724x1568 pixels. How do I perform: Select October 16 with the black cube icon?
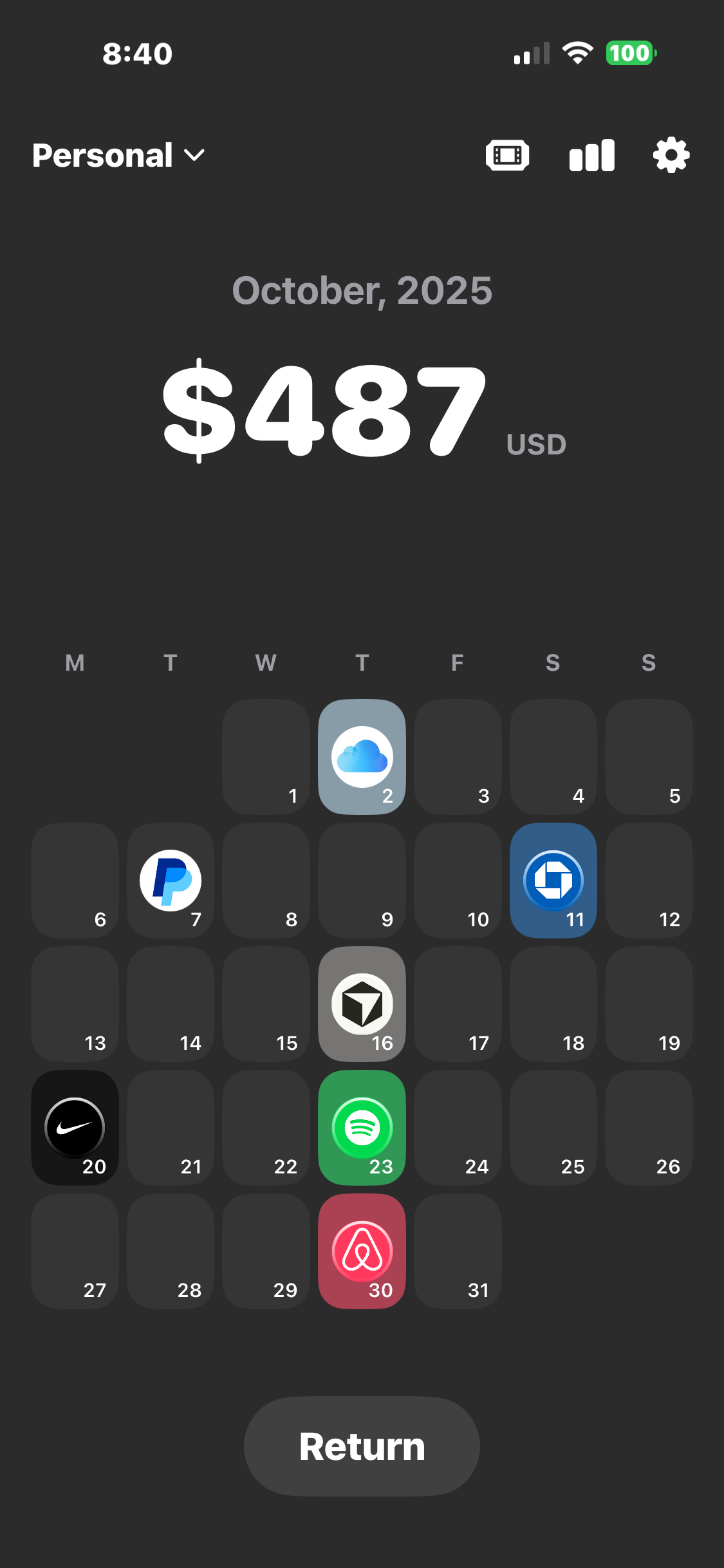click(362, 1004)
